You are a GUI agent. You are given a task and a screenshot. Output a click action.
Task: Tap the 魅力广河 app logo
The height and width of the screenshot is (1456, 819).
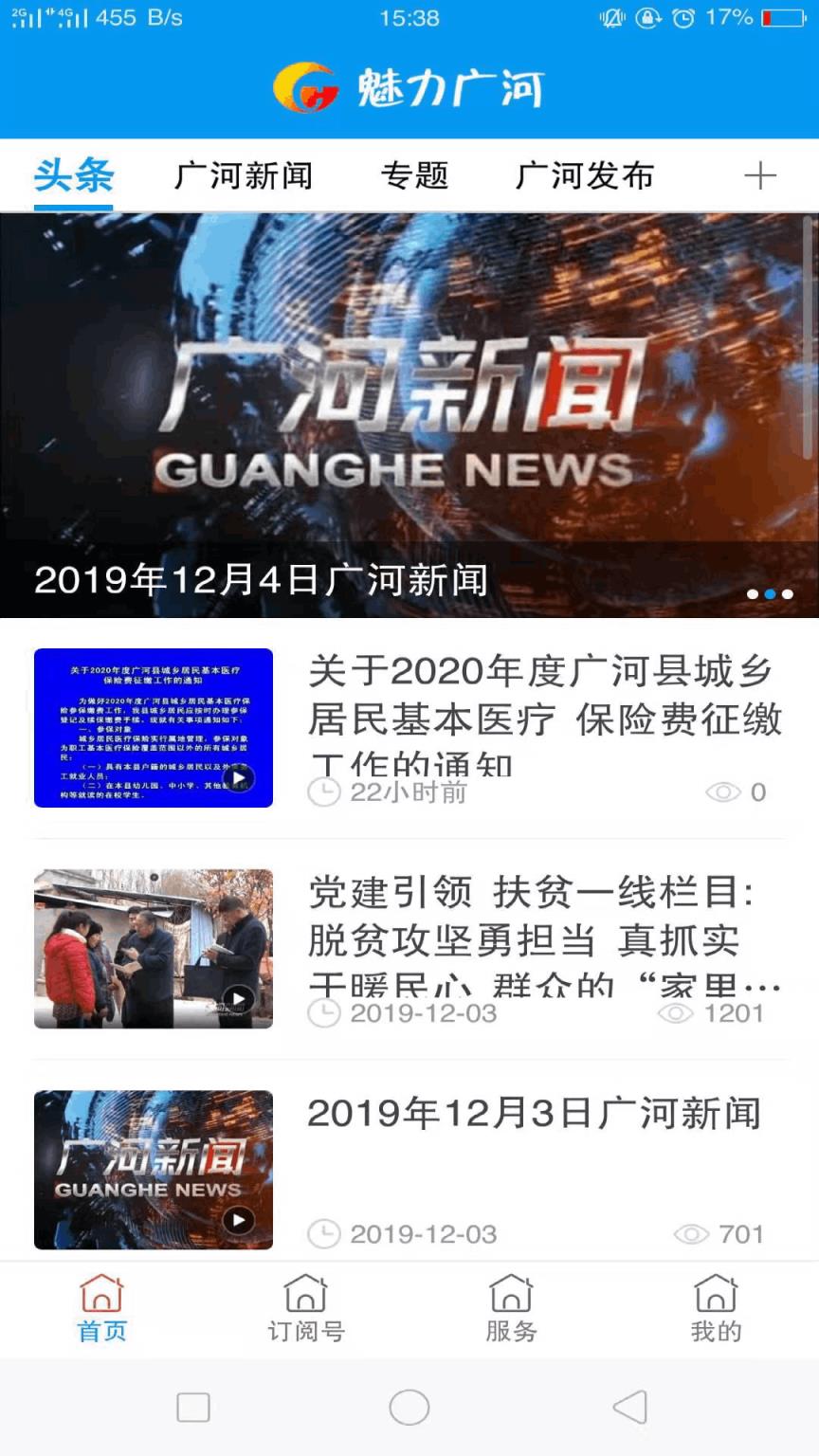[409, 87]
